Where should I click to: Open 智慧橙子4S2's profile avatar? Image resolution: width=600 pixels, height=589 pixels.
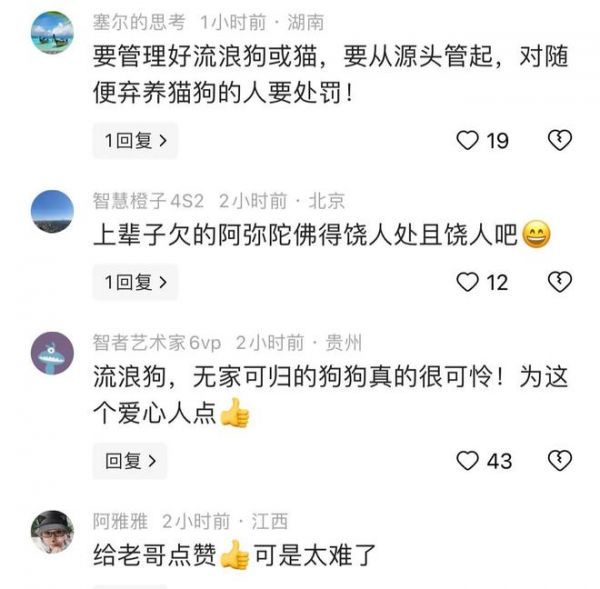click(x=53, y=211)
